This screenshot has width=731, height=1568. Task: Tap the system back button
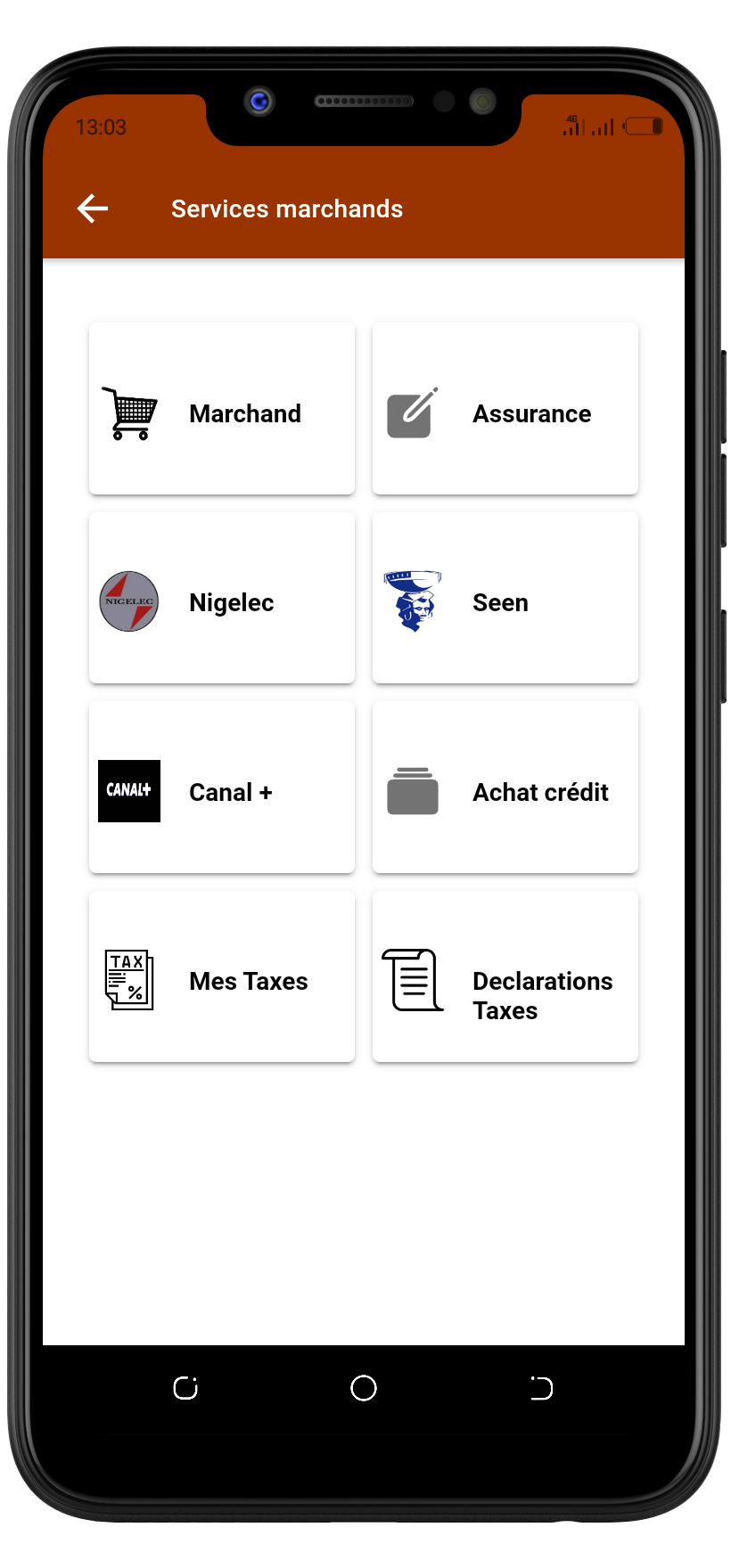(x=541, y=1388)
